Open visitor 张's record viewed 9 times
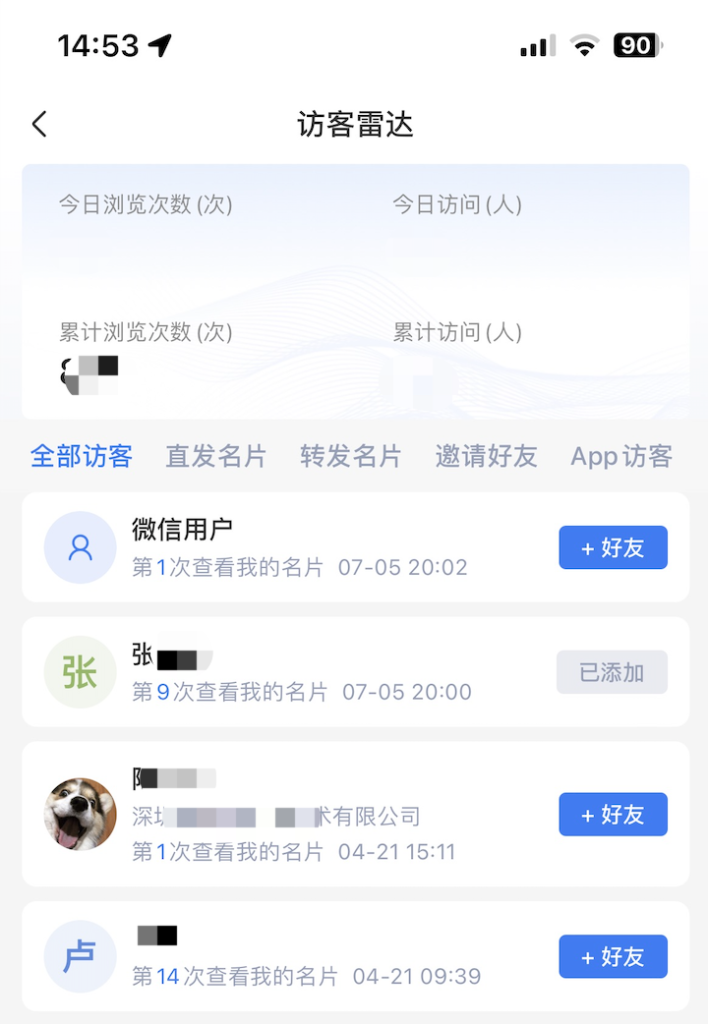 (300, 672)
